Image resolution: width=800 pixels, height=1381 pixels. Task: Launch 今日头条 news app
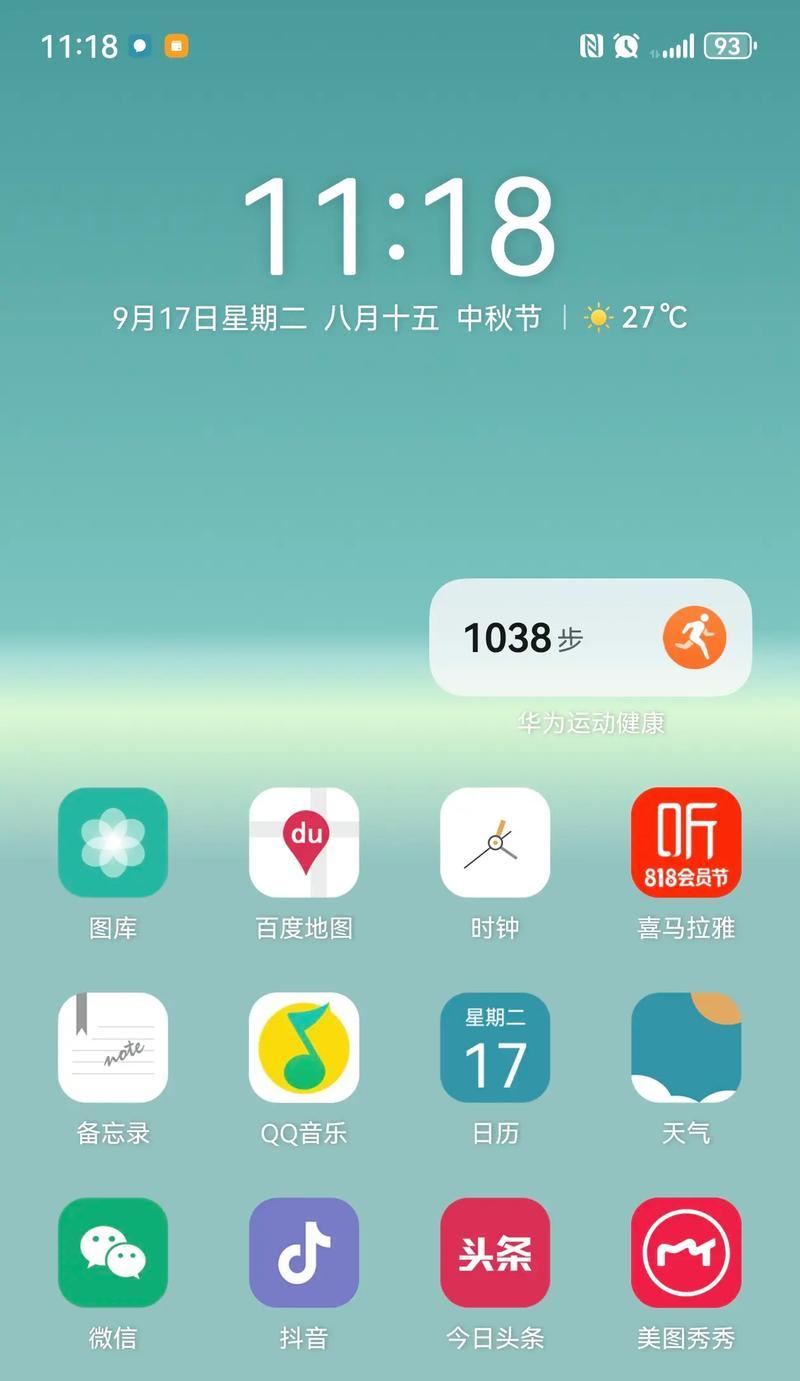point(495,1252)
